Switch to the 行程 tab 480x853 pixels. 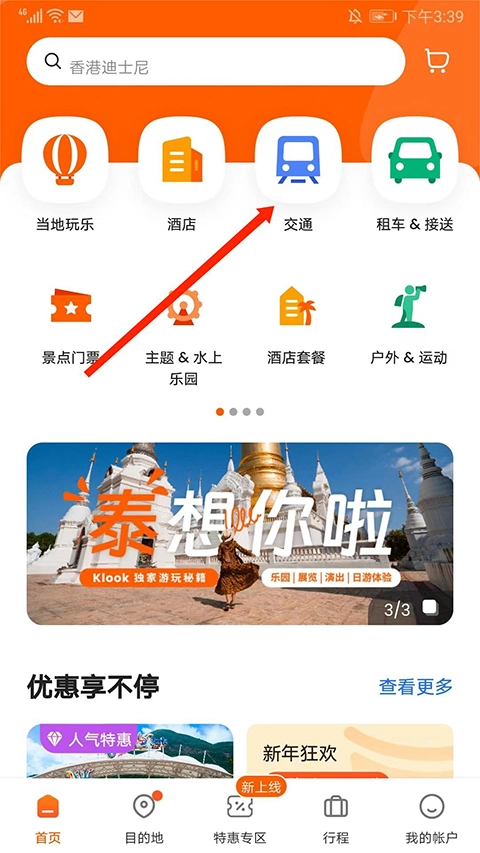coord(336,818)
